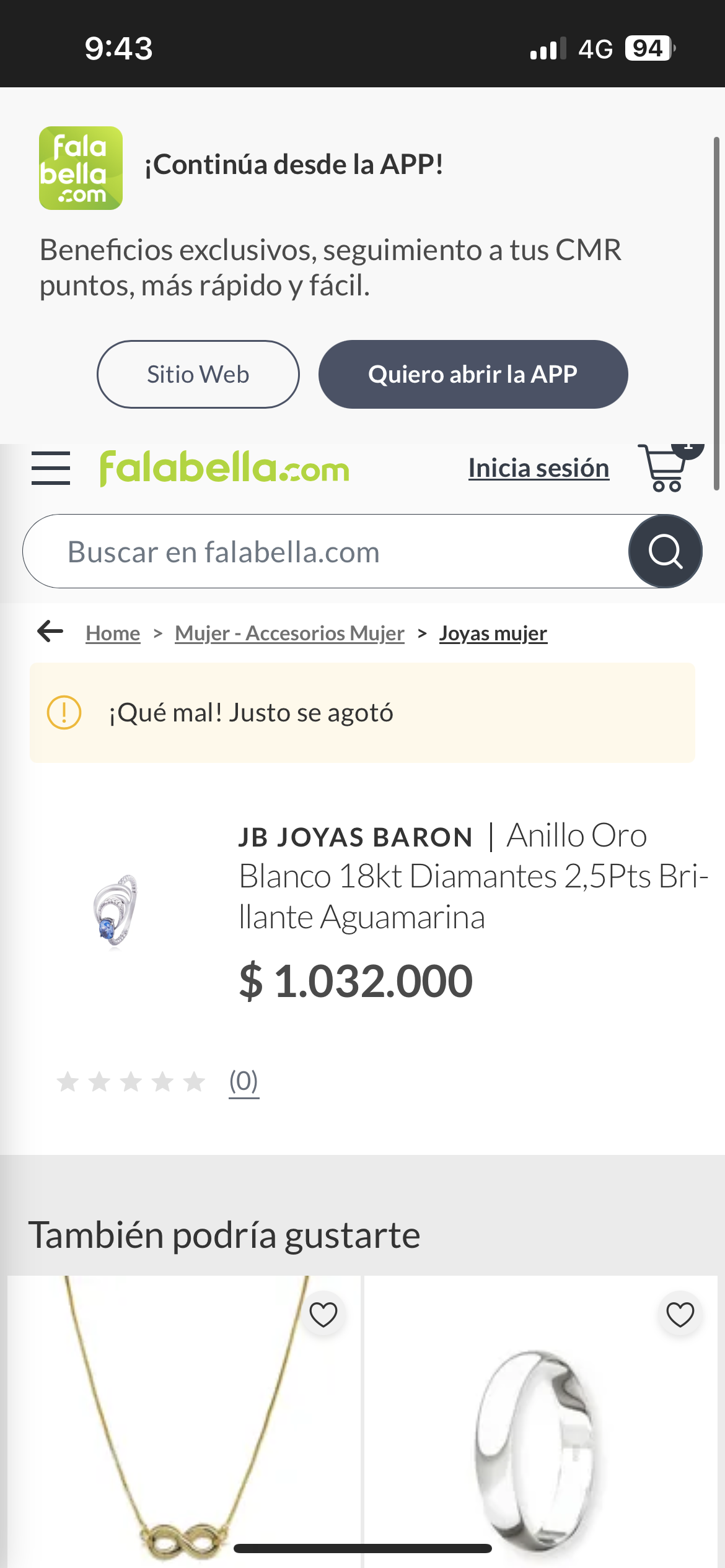Open the Mujer - Accesorios Mujer breadcrumb
725x1568 pixels.
pyautogui.click(x=289, y=632)
